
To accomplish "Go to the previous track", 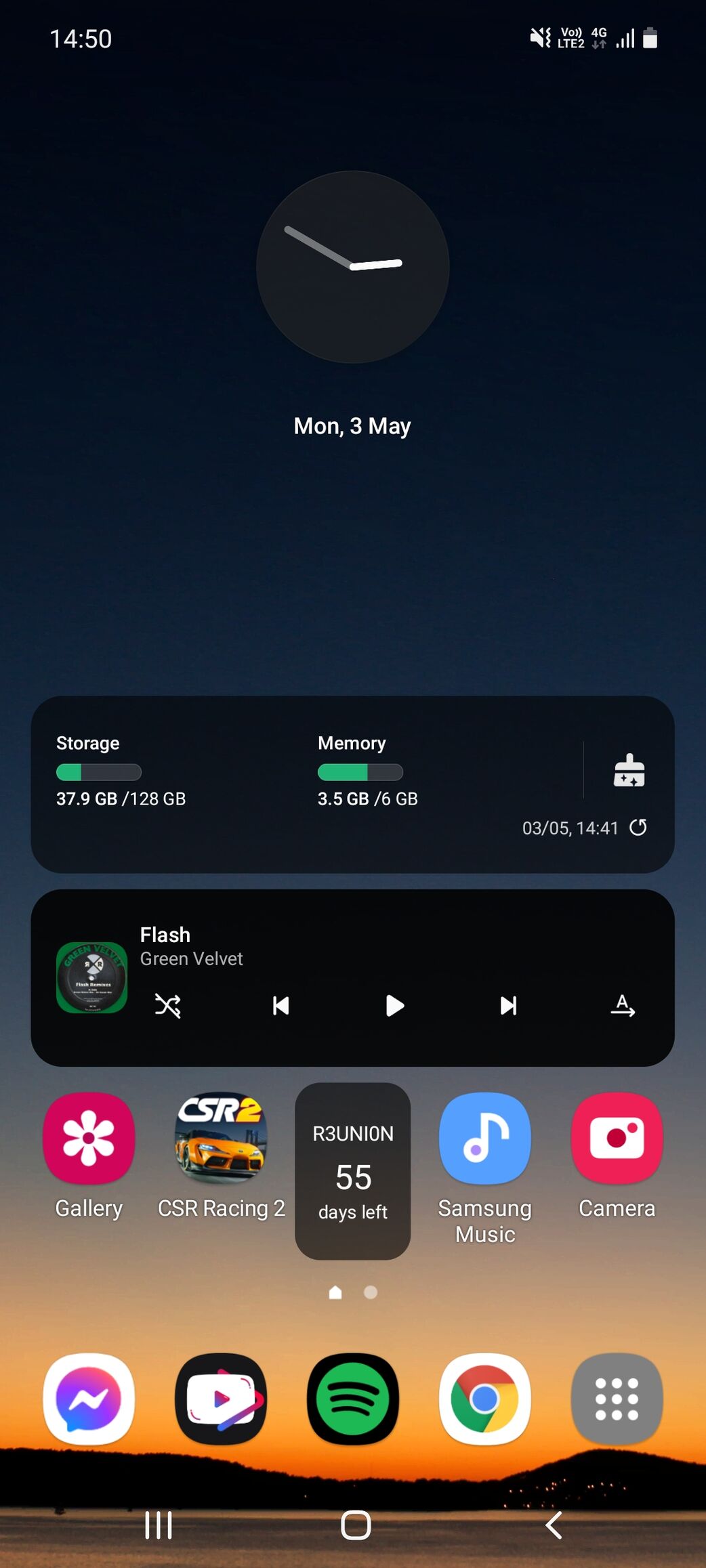I will tap(281, 1006).
